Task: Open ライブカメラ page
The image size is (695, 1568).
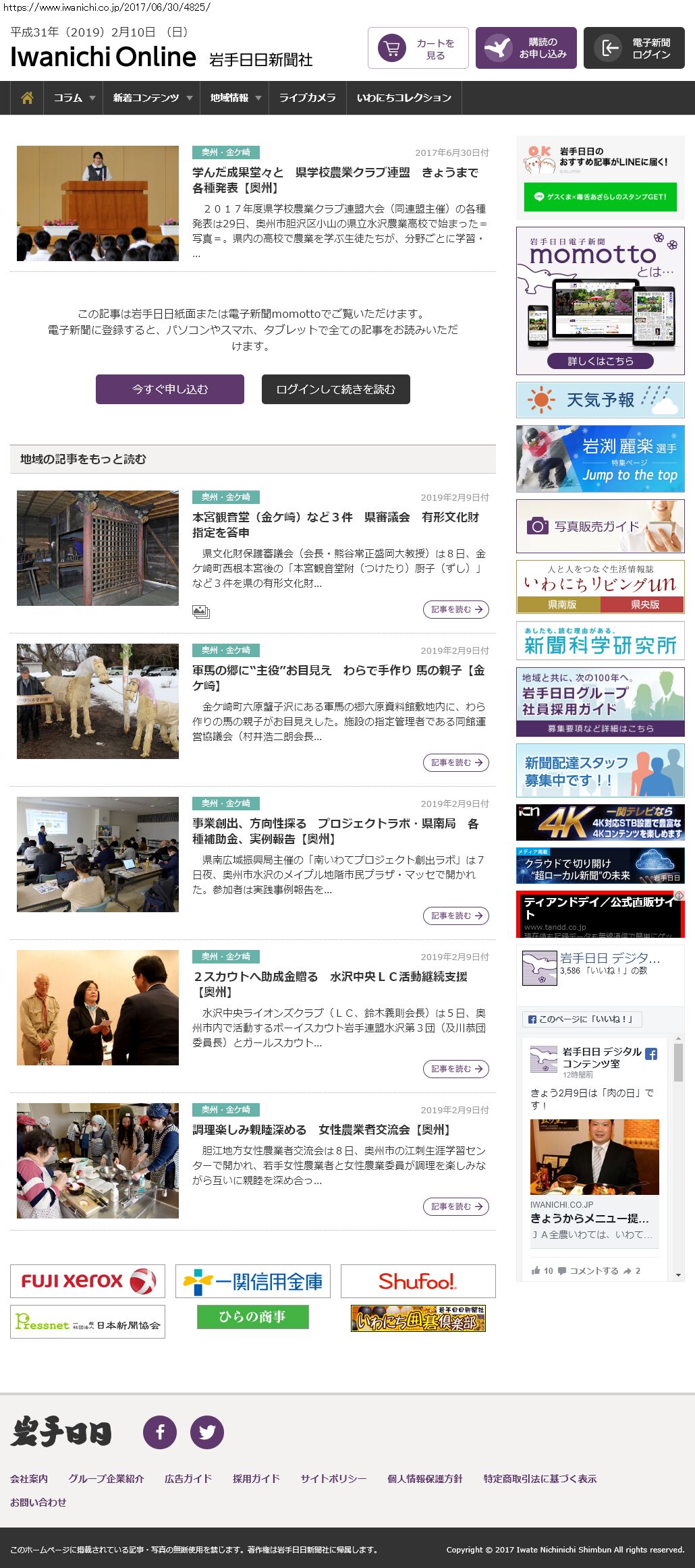Action: coord(307,98)
